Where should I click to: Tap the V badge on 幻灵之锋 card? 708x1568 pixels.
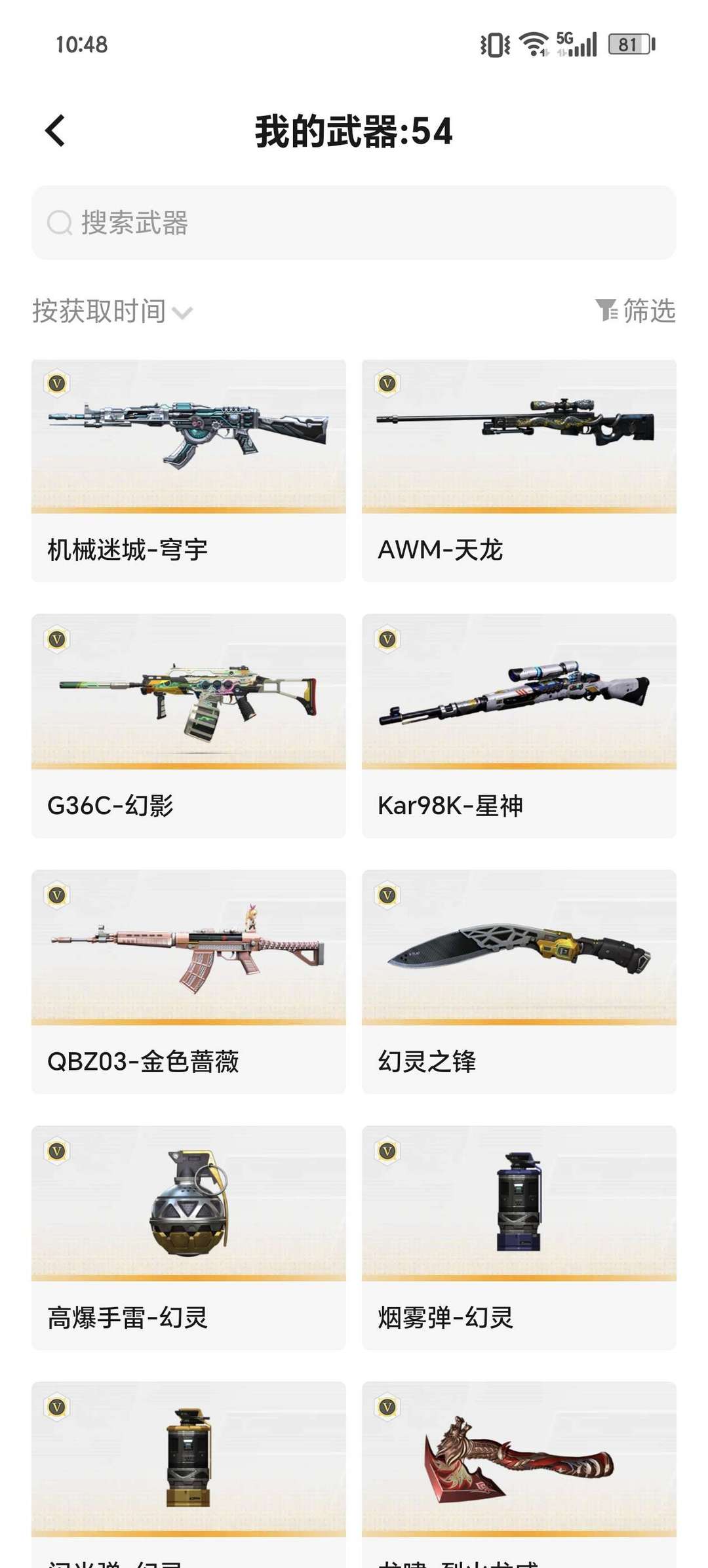(x=388, y=896)
